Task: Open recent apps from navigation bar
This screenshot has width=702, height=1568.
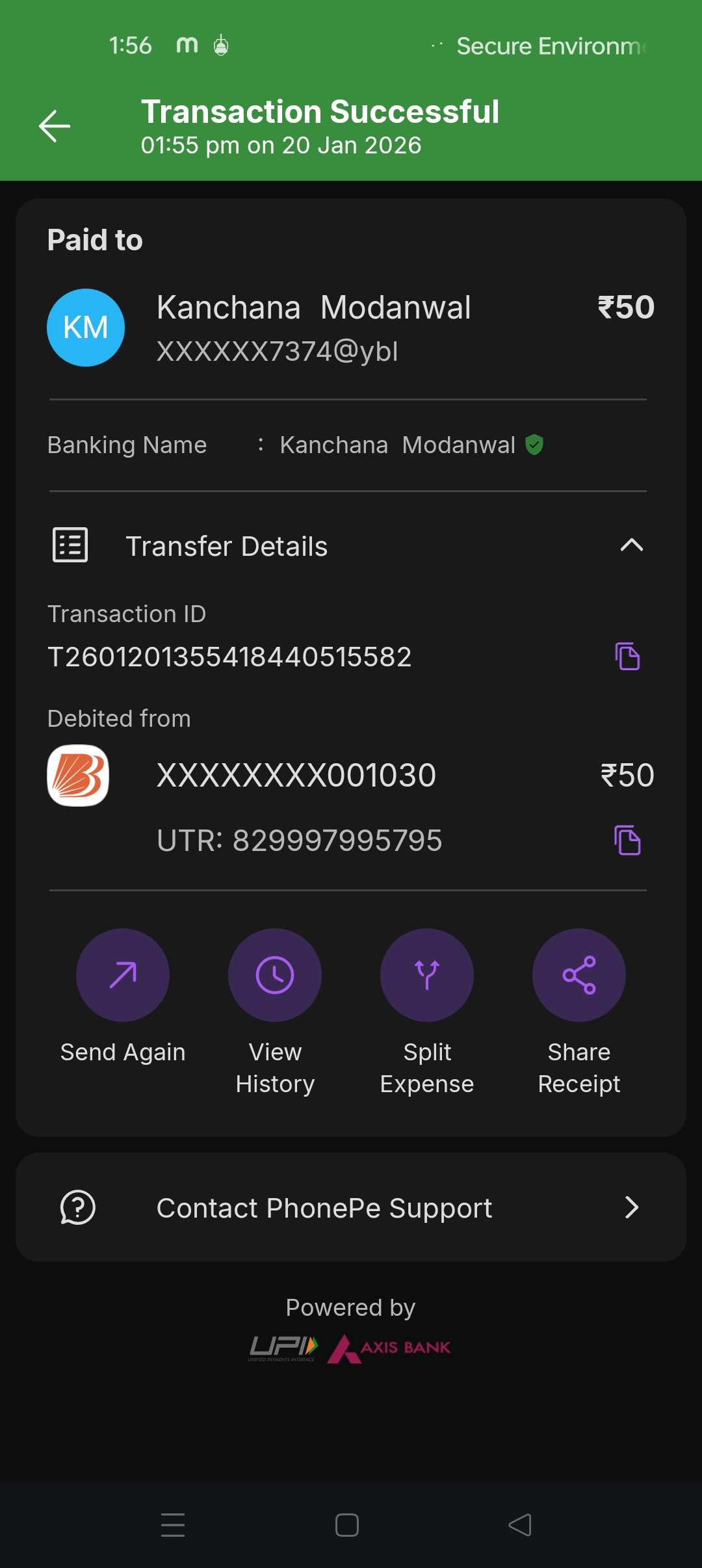Action: point(173,1525)
